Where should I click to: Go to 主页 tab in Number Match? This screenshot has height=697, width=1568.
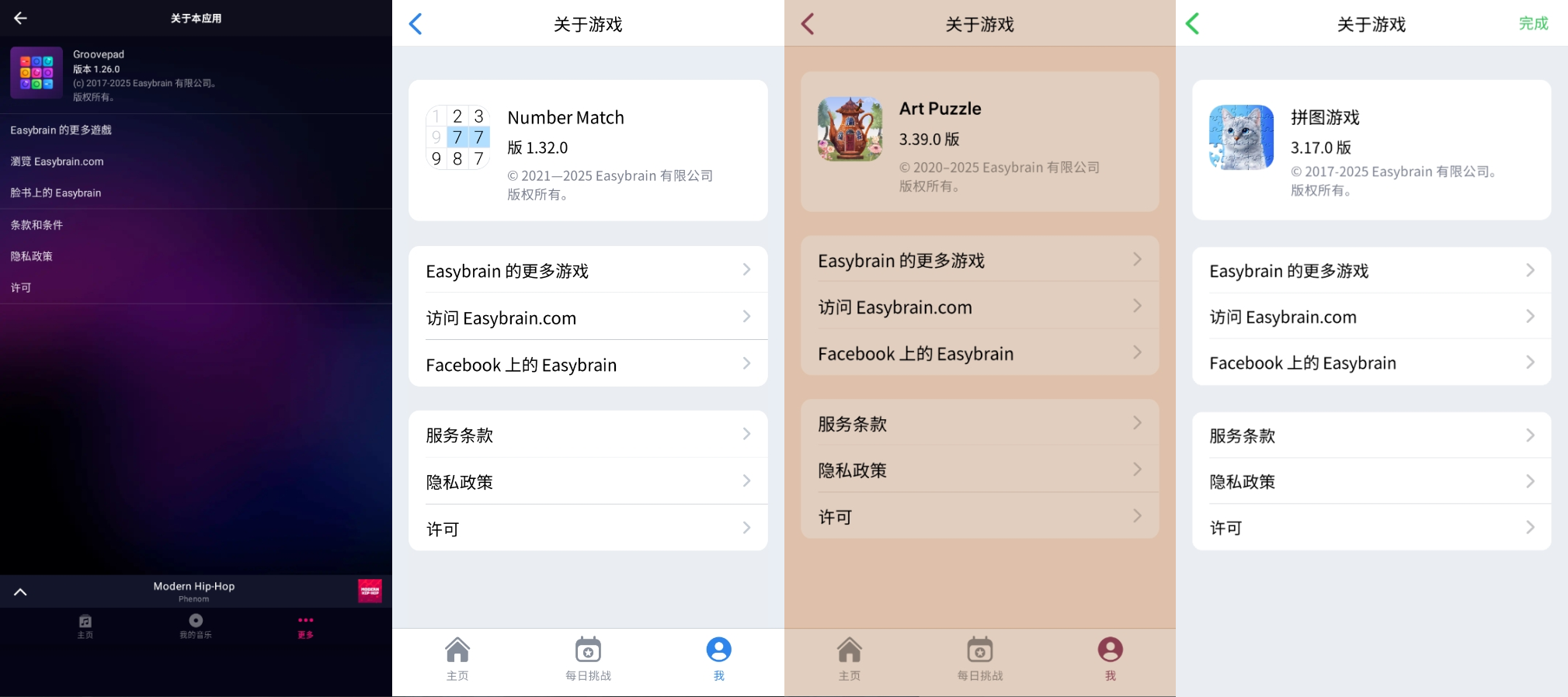tap(457, 658)
